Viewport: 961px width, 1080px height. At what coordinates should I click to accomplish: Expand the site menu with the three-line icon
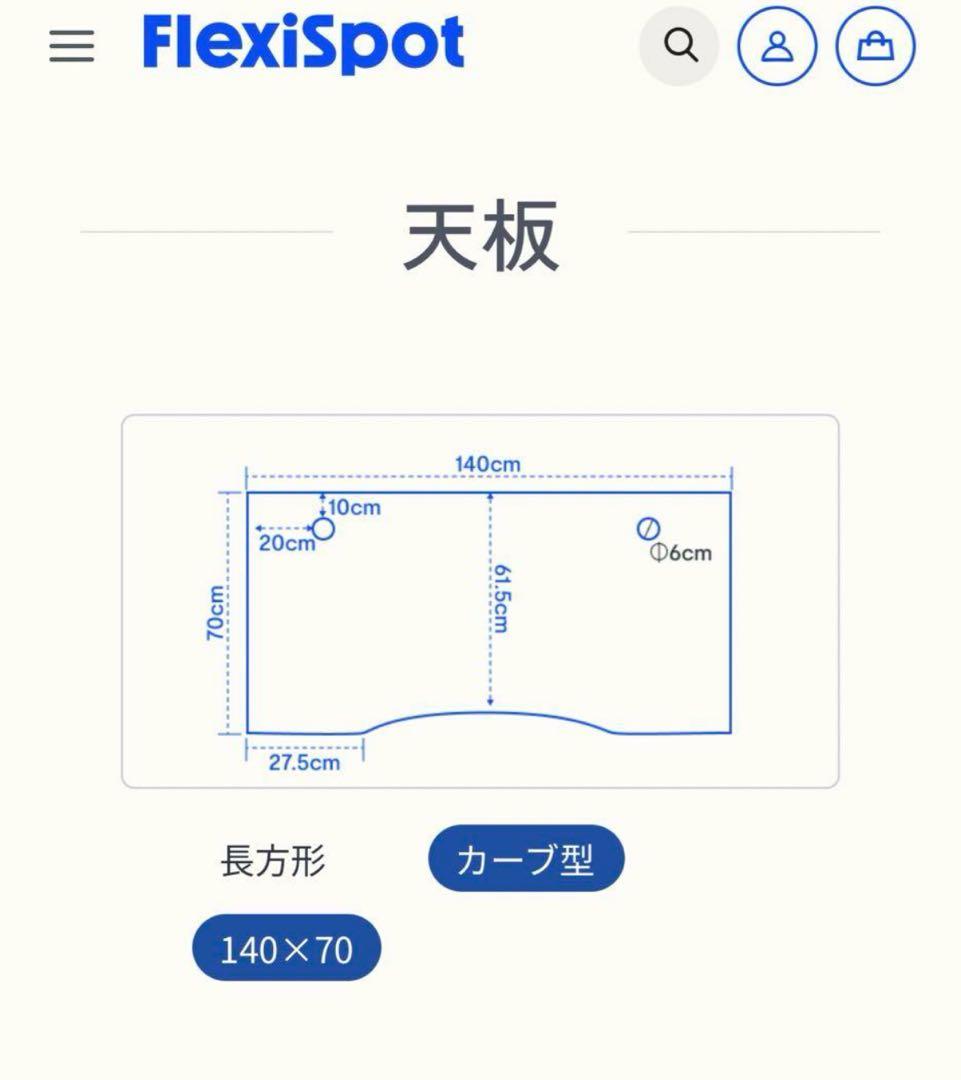tap(70, 45)
